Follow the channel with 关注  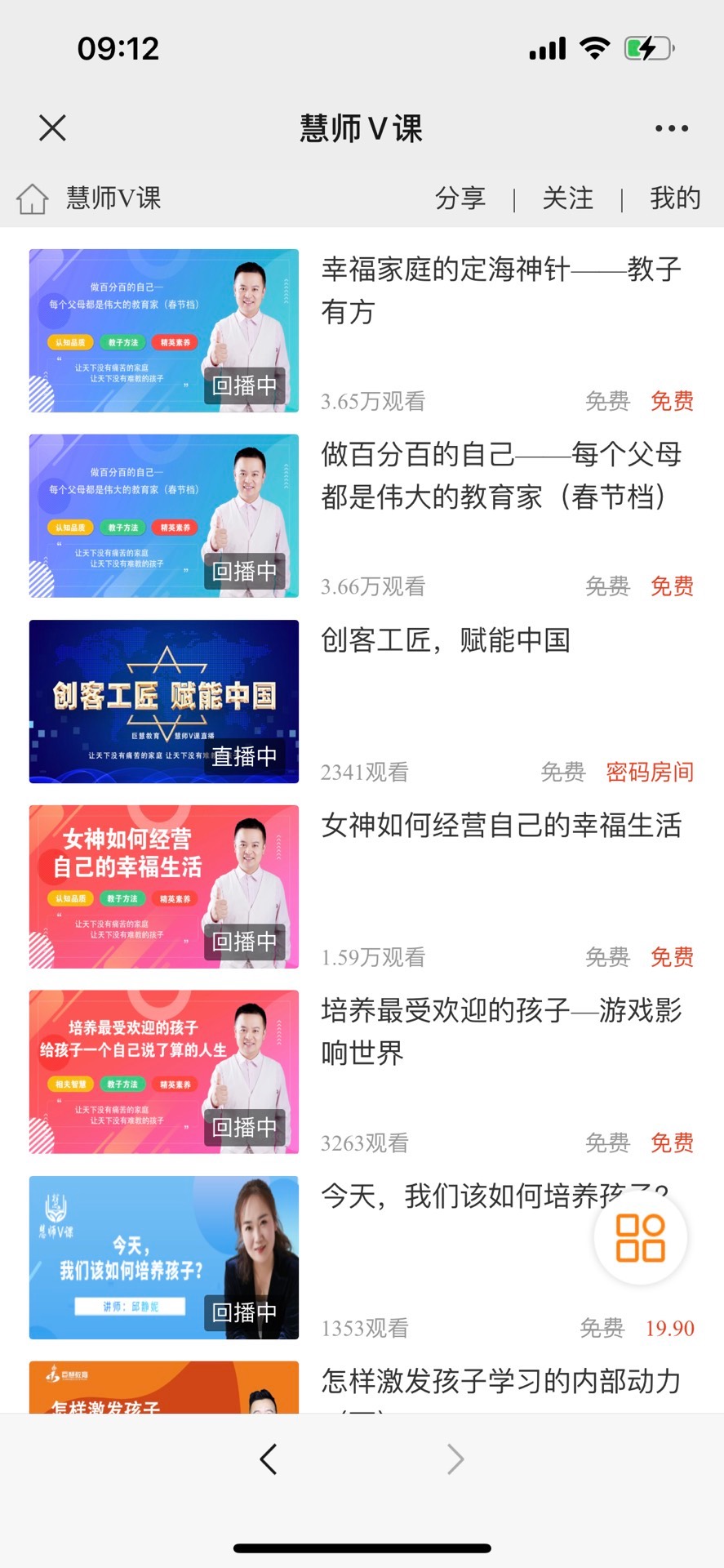click(x=567, y=198)
